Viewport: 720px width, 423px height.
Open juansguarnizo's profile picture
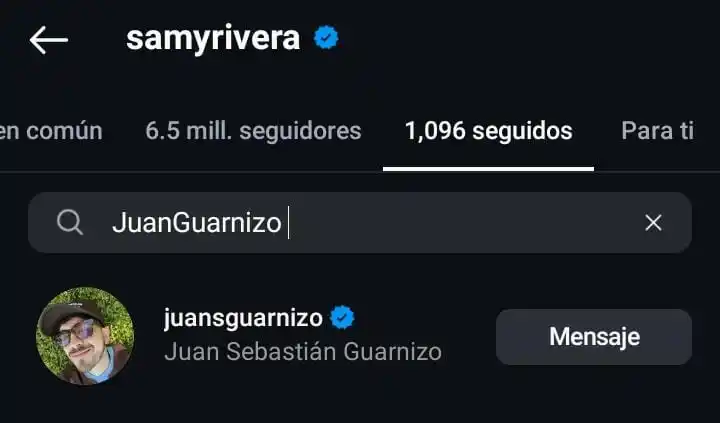point(85,336)
